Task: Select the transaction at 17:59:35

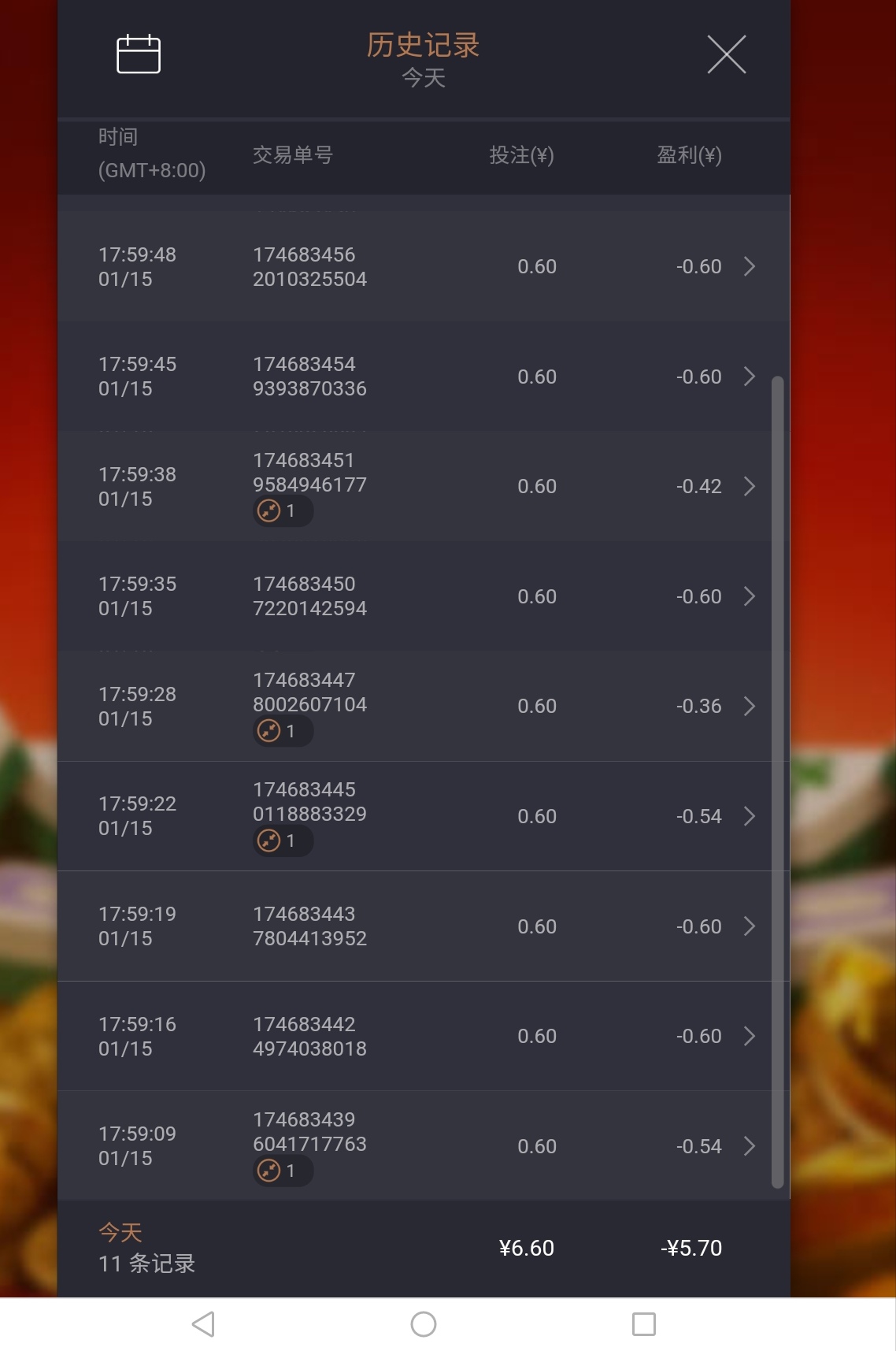Action: click(424, 596)
